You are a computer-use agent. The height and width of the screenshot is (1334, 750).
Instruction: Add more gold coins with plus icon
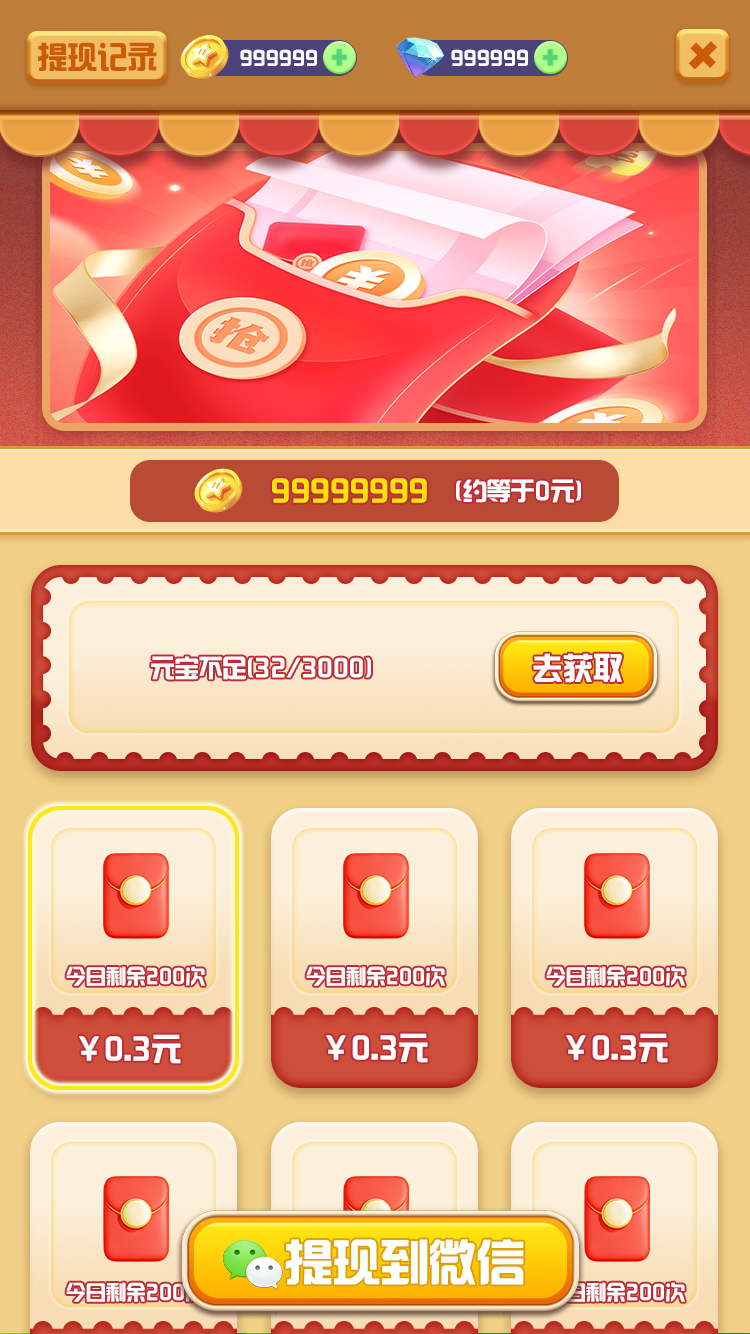[x=340, y=58]
